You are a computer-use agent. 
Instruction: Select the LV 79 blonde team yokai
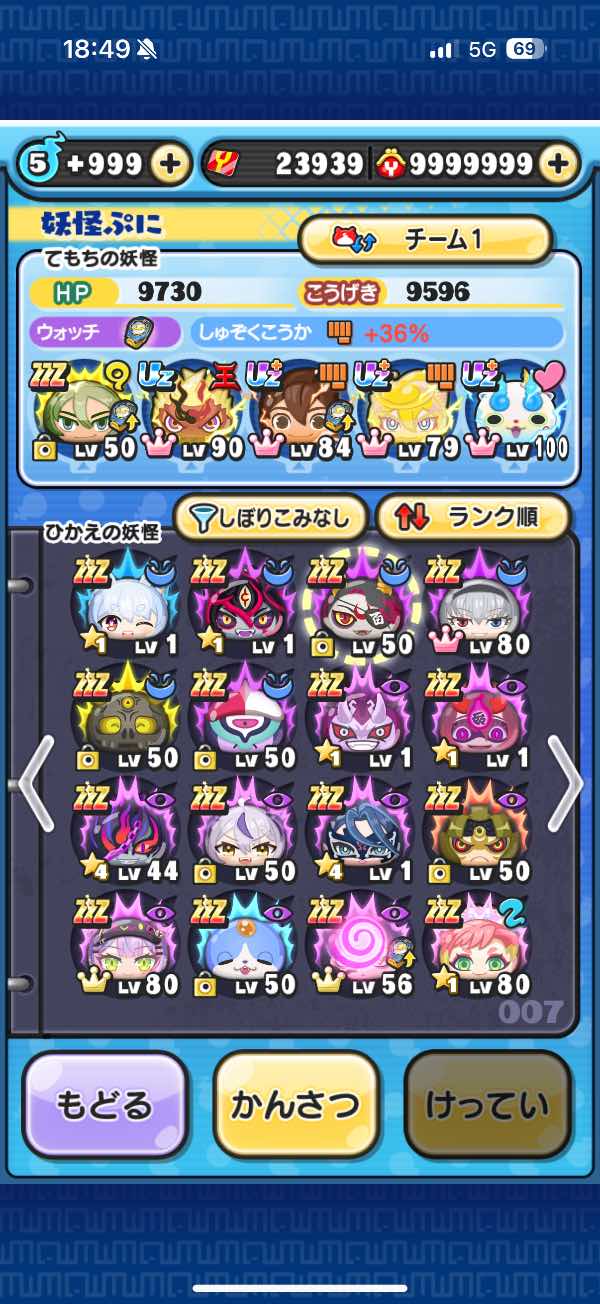pos(408,411)
